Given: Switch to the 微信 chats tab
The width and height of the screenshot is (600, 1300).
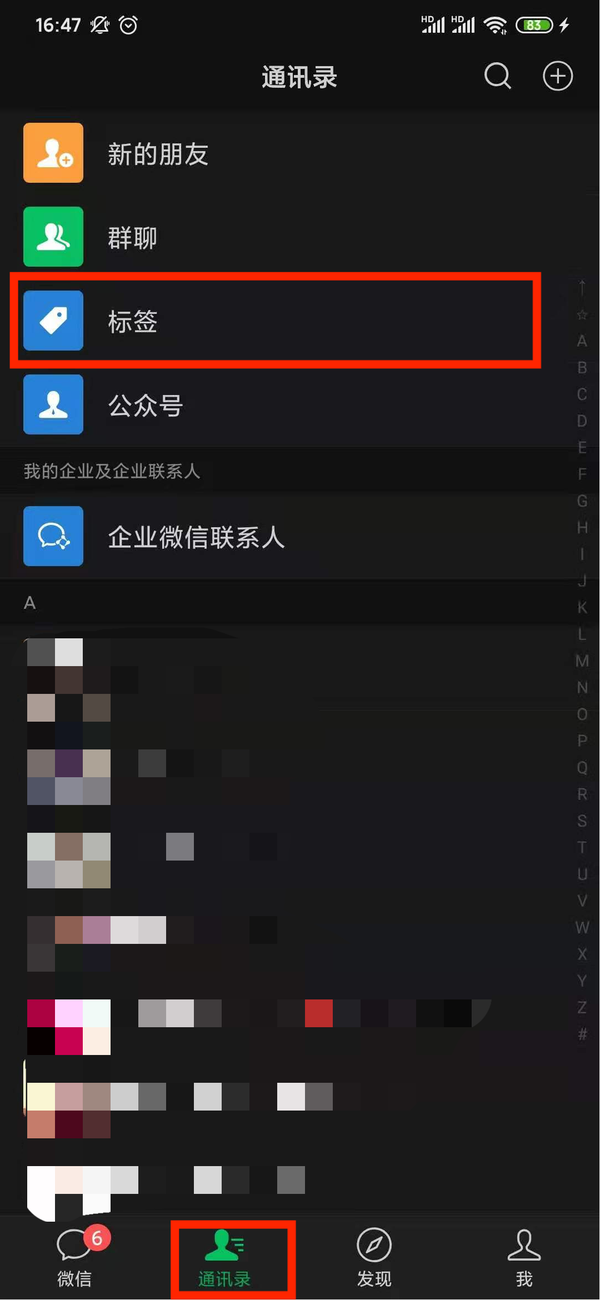Looking at the screenshot, I should click(x=76, y=1257).
